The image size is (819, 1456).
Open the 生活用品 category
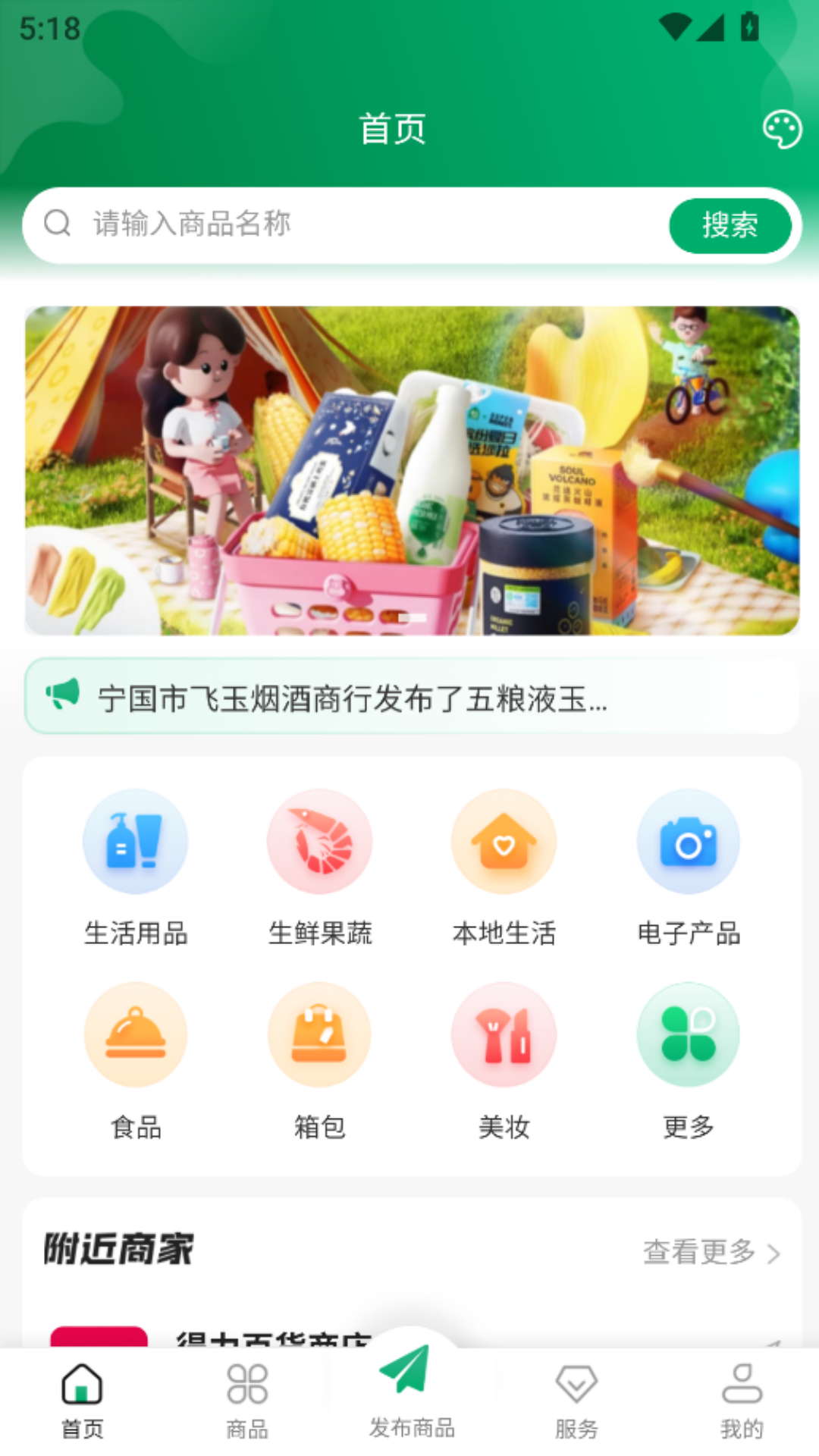(x=136, y=866)
